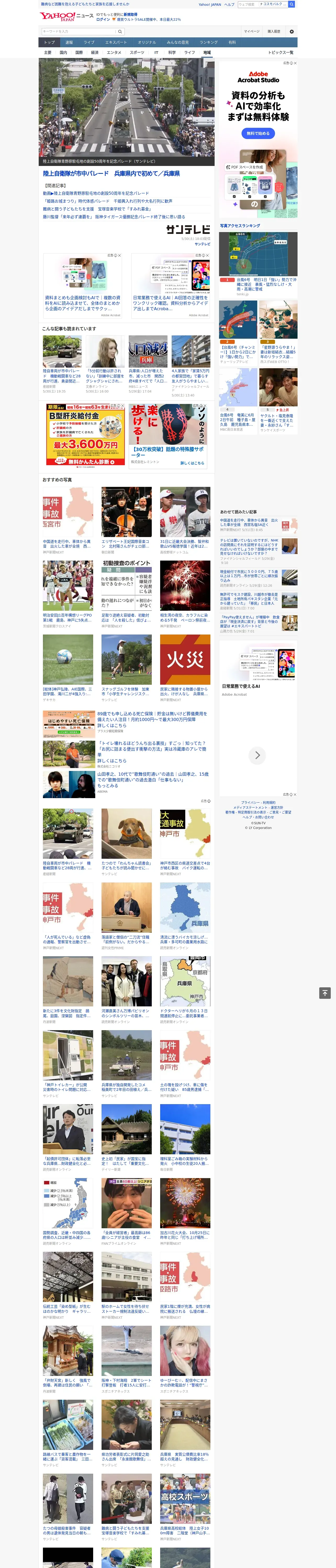
Task: Advance the sidebar carousel with the right chevron
Action: tap(257, 756)
